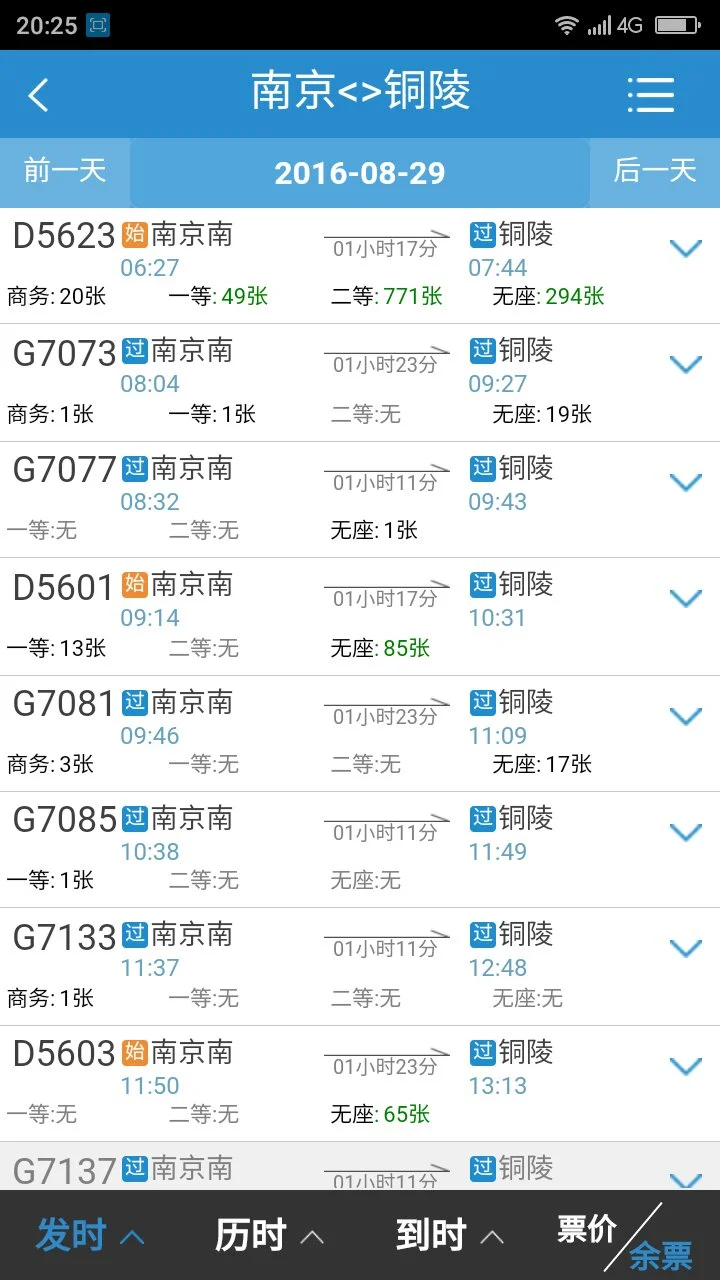Image resolution: width=720 pixels, height=1280 pixels.
Task: Select the 发时 departure sort tab
Action: tap(75, 1234)
